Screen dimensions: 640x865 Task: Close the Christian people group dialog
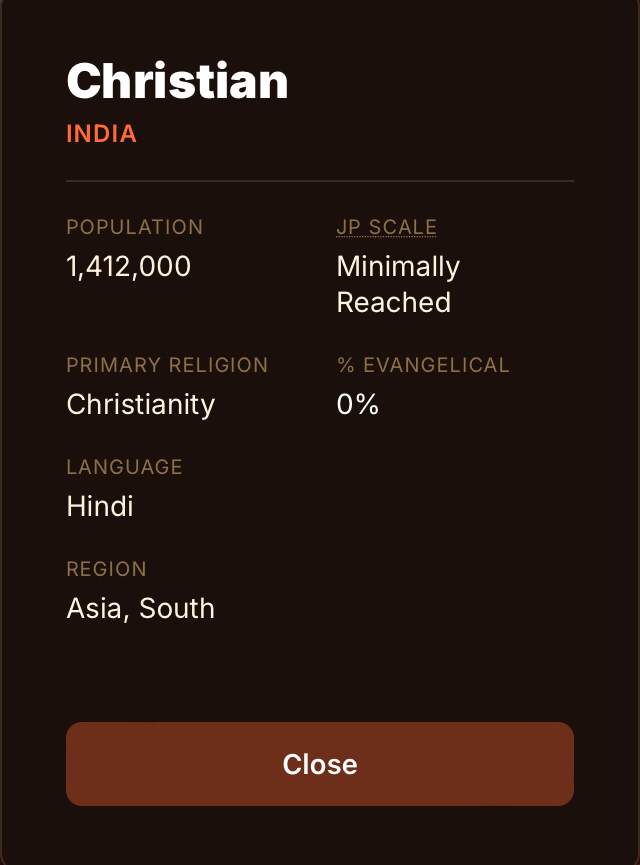coord(320,764)
